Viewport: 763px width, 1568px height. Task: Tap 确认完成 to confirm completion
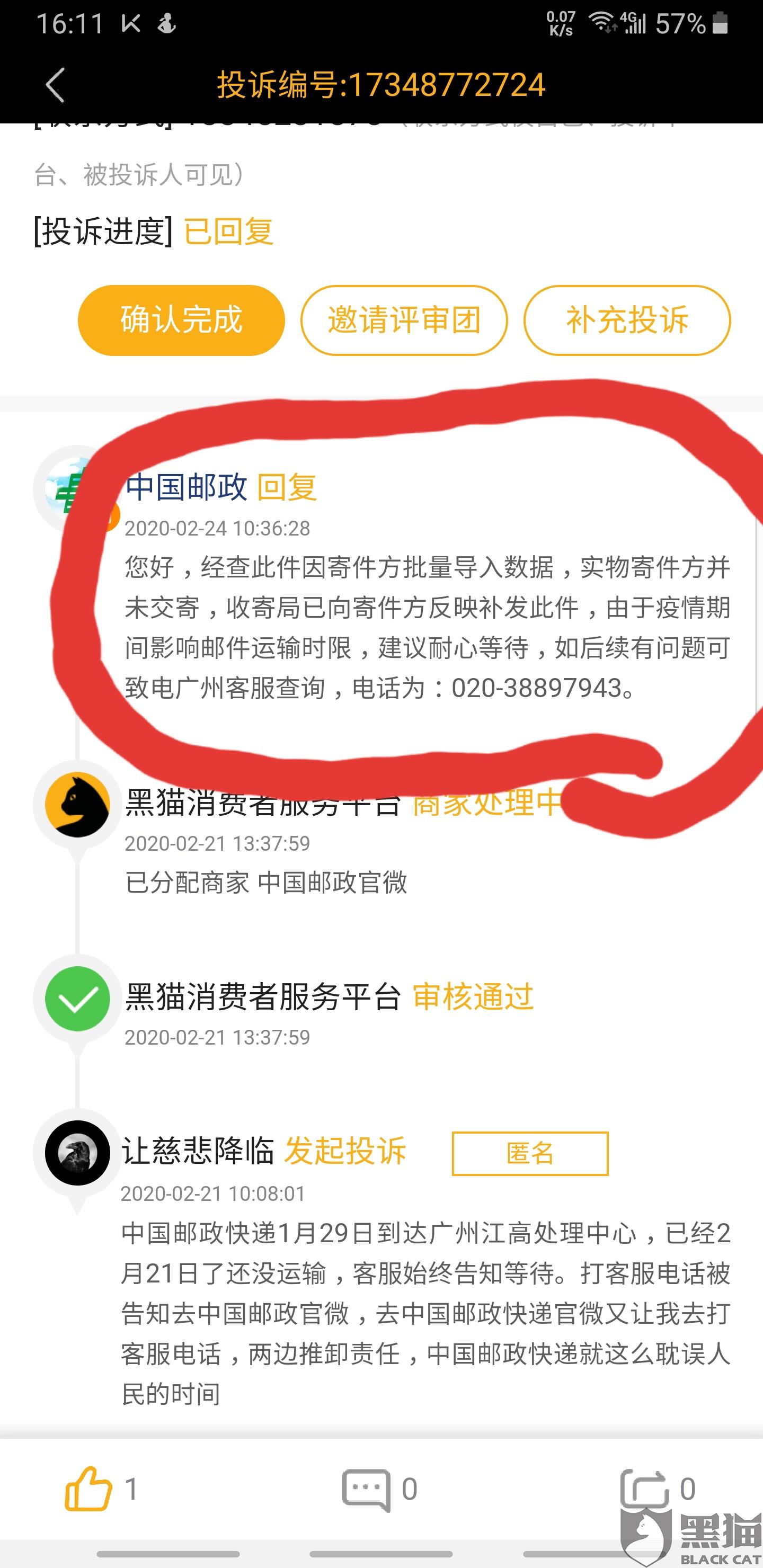click(x=181, y=320)
